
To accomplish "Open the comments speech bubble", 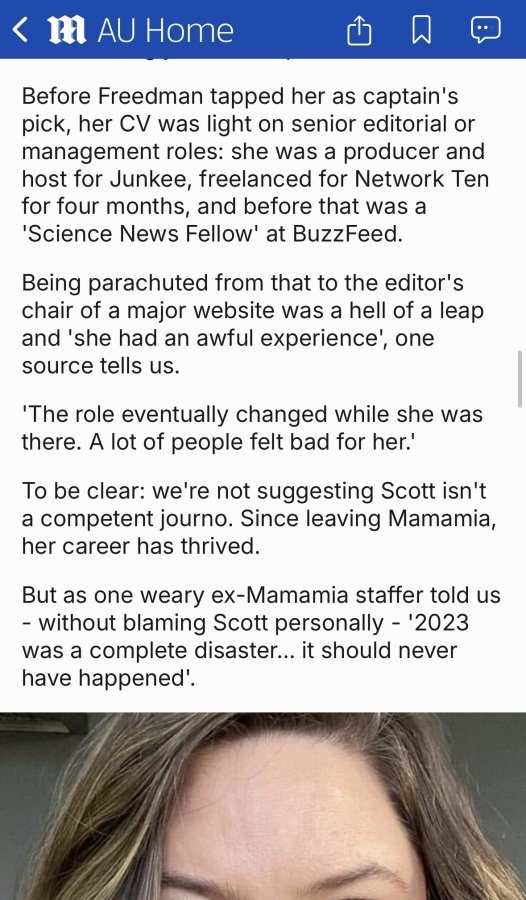I will pos(486,30).
